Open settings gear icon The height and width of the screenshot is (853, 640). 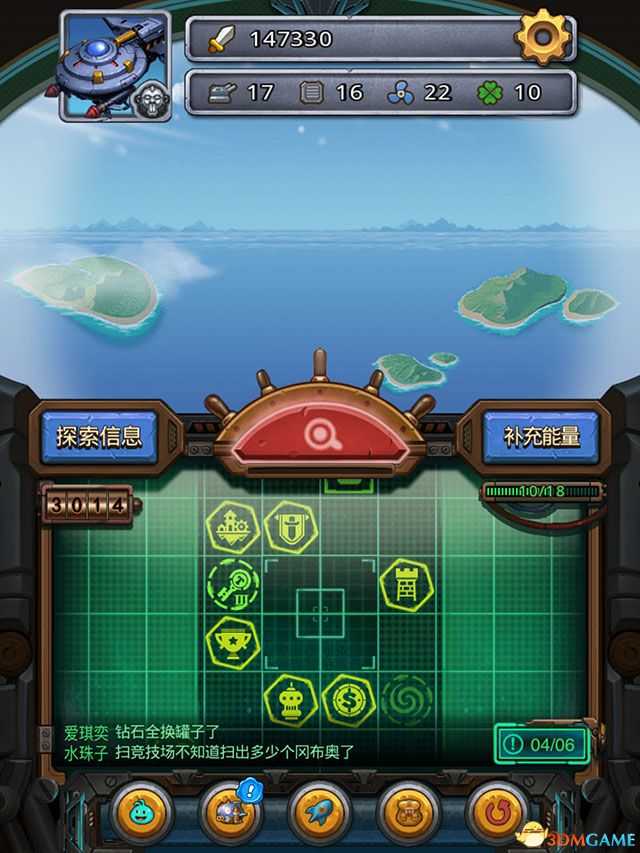(543, 39)
